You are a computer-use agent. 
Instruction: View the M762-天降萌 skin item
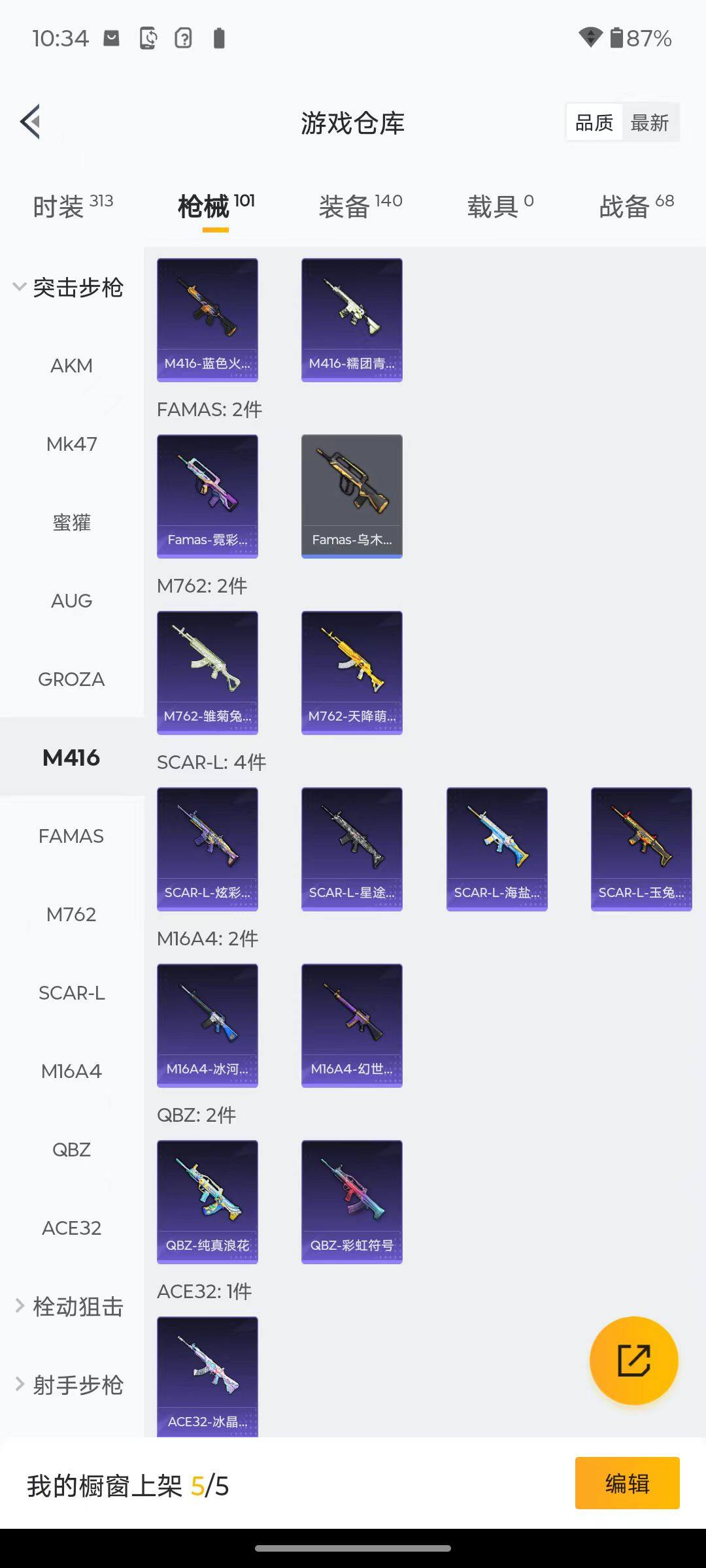352,672
